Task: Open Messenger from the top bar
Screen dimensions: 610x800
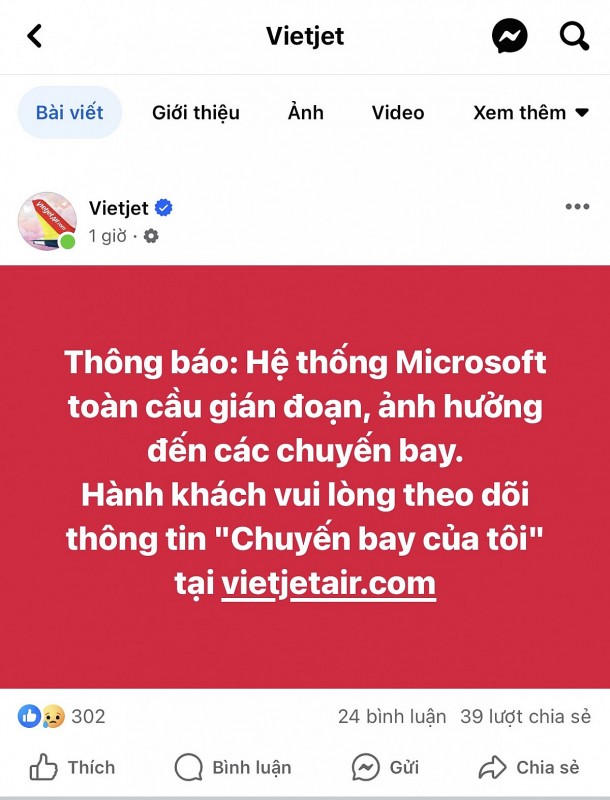Action: coord(510,37)
